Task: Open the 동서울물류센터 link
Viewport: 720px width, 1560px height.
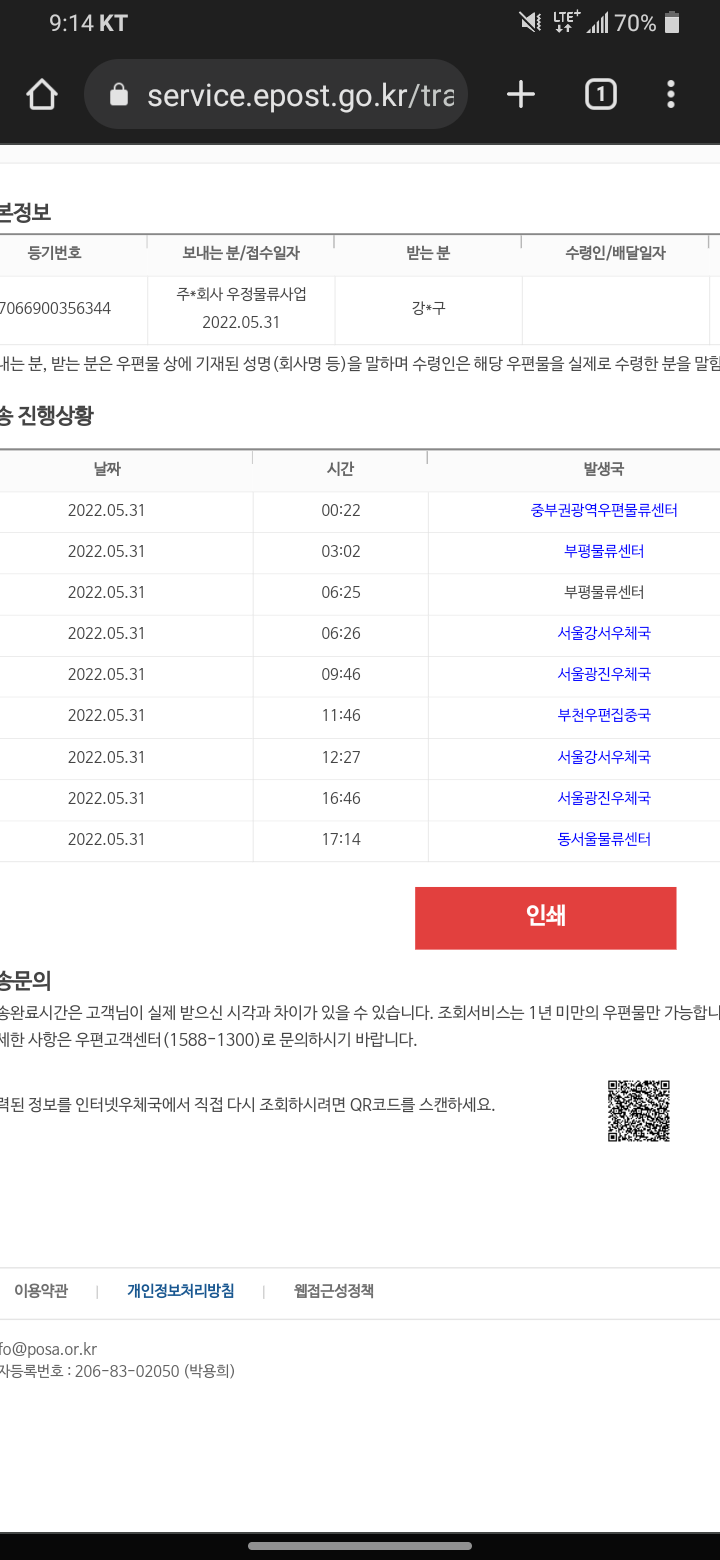Action: pos(604,839)
